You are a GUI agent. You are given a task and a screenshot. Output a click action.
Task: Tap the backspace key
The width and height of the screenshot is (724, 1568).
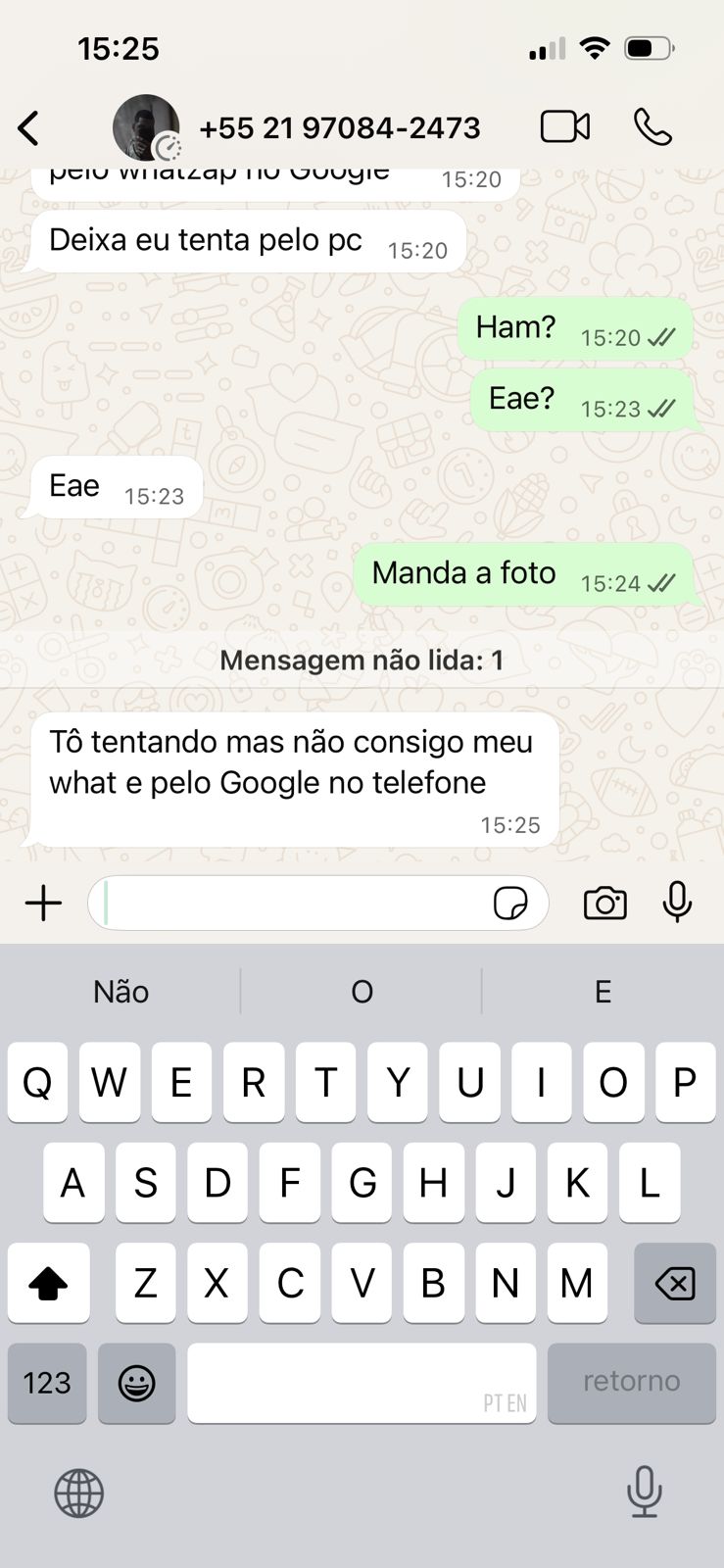coord(674,1283)
